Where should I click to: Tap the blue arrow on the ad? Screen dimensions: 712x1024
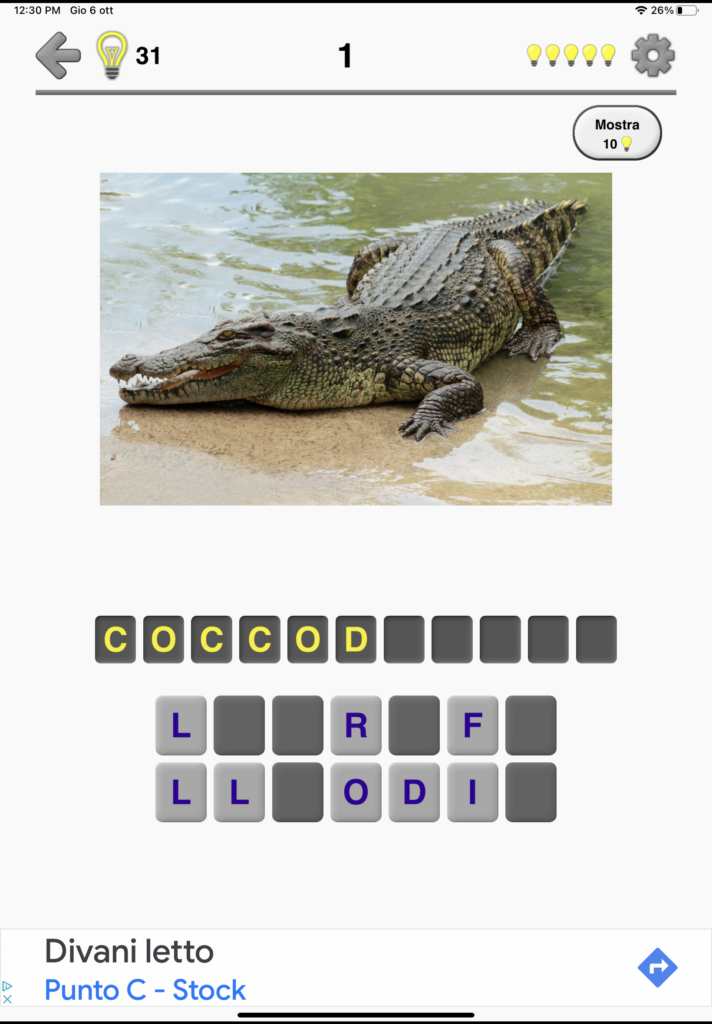tap(657, 967)
